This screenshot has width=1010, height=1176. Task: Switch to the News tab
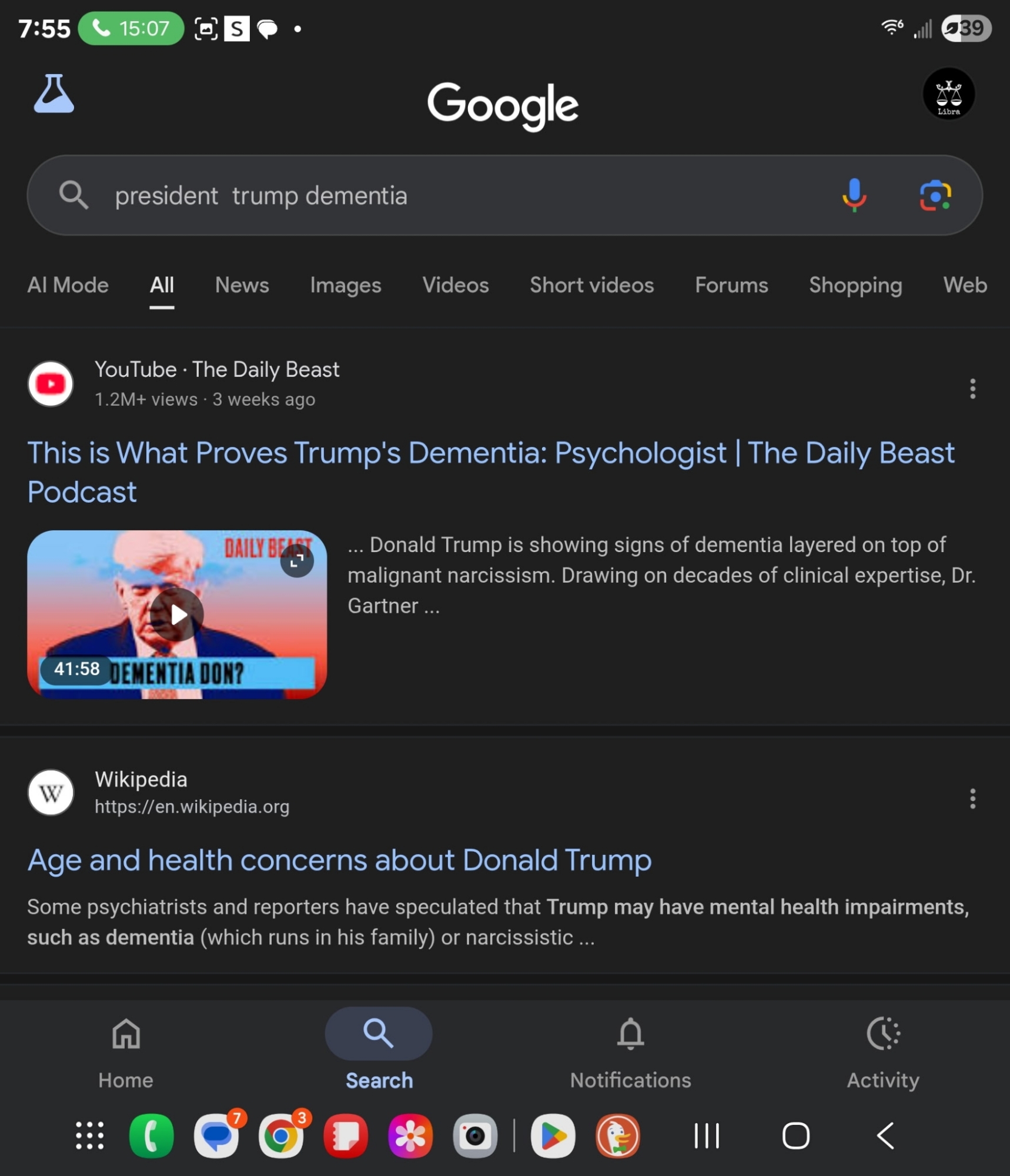pyautogui.click(x=242, y=285)
